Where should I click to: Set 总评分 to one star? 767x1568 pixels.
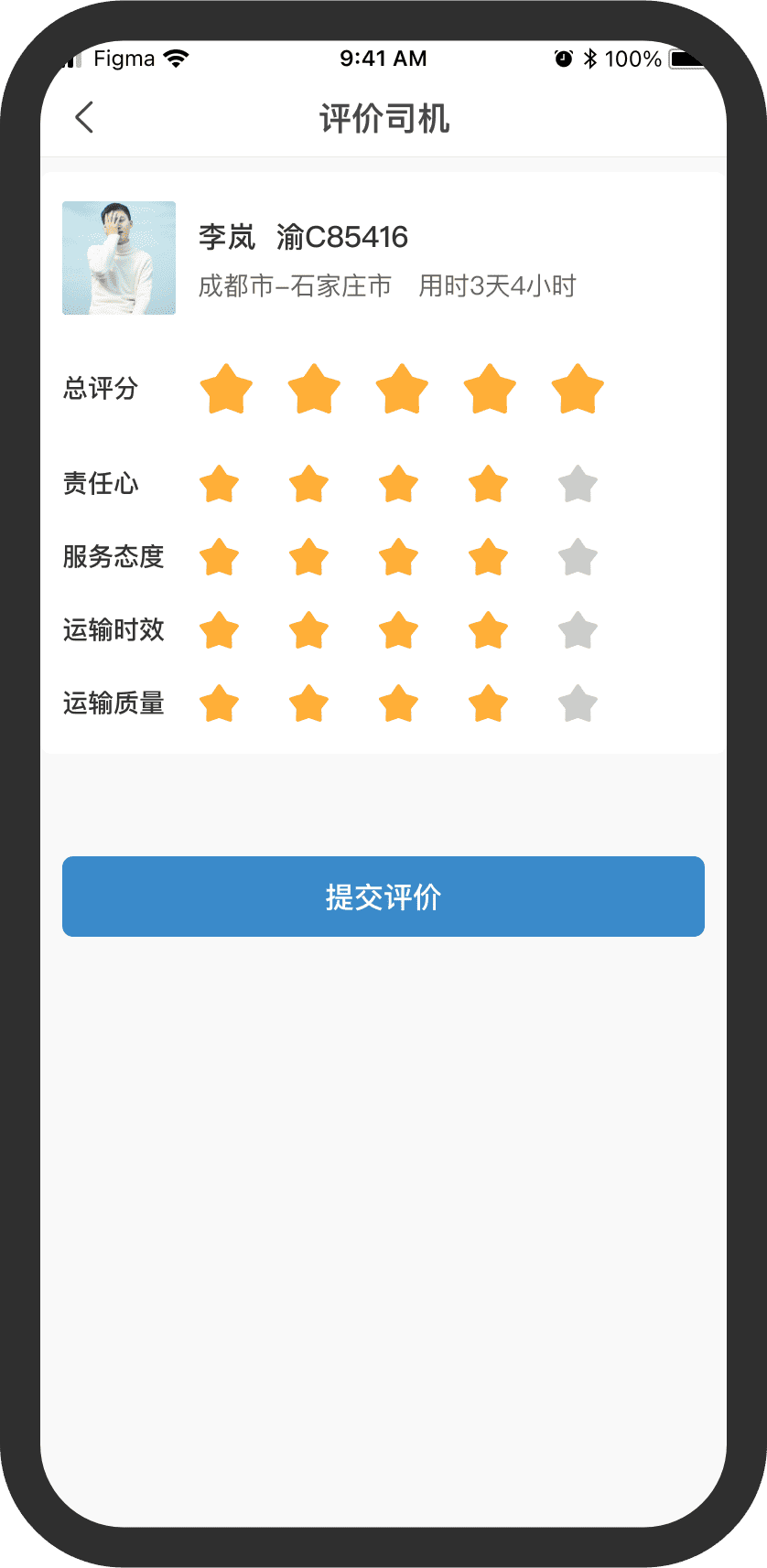pyautogui.click(x=226, y=390)
